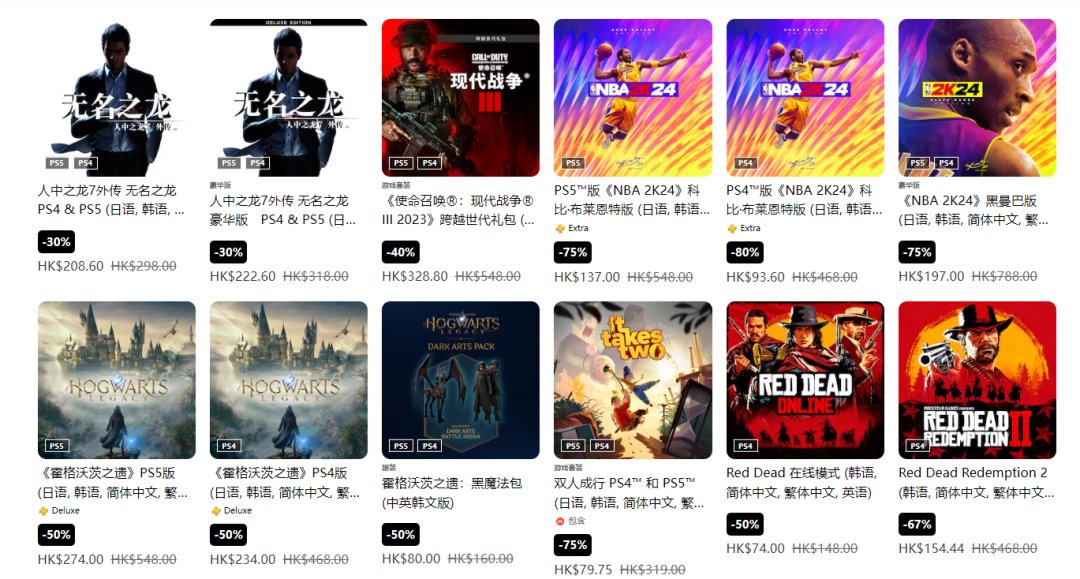Open 使命召唤 现代战争 III 跨越世代礼包

tap(461, 98)
